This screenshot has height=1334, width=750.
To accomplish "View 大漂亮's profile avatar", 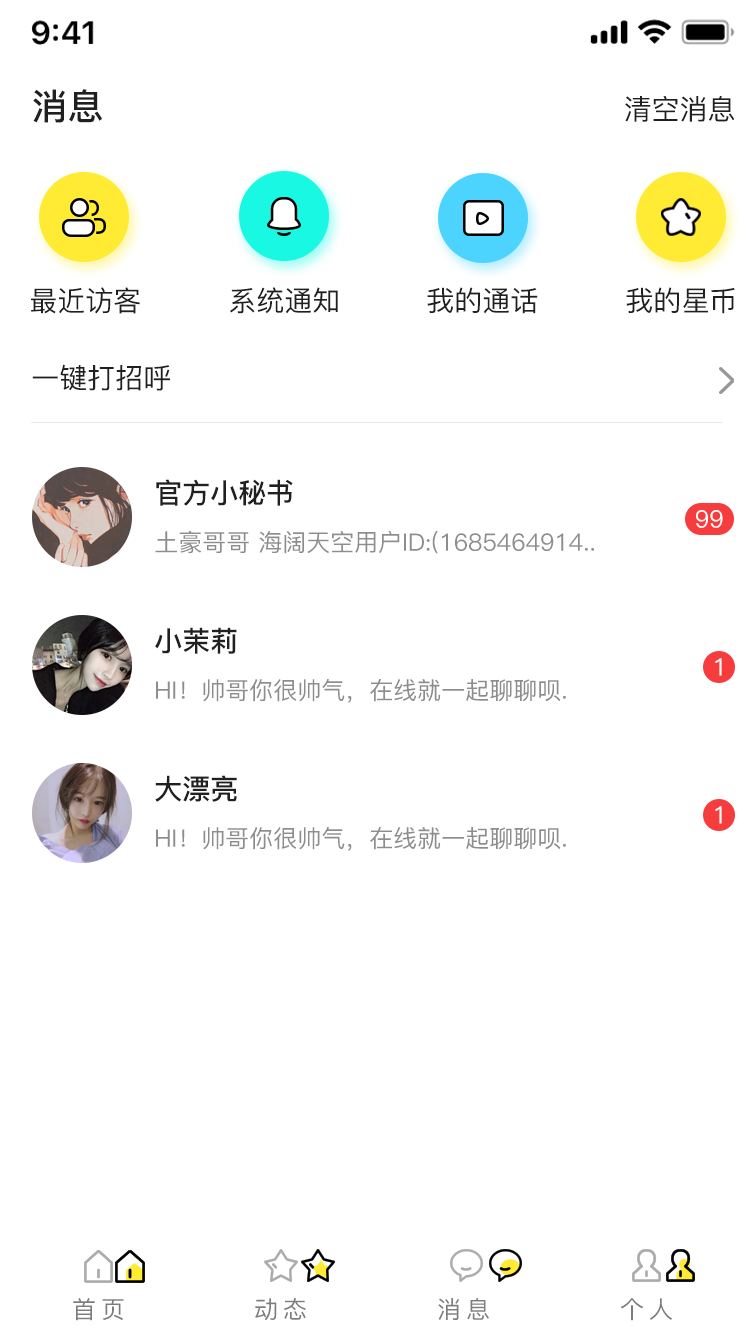I will coord(82,813).
